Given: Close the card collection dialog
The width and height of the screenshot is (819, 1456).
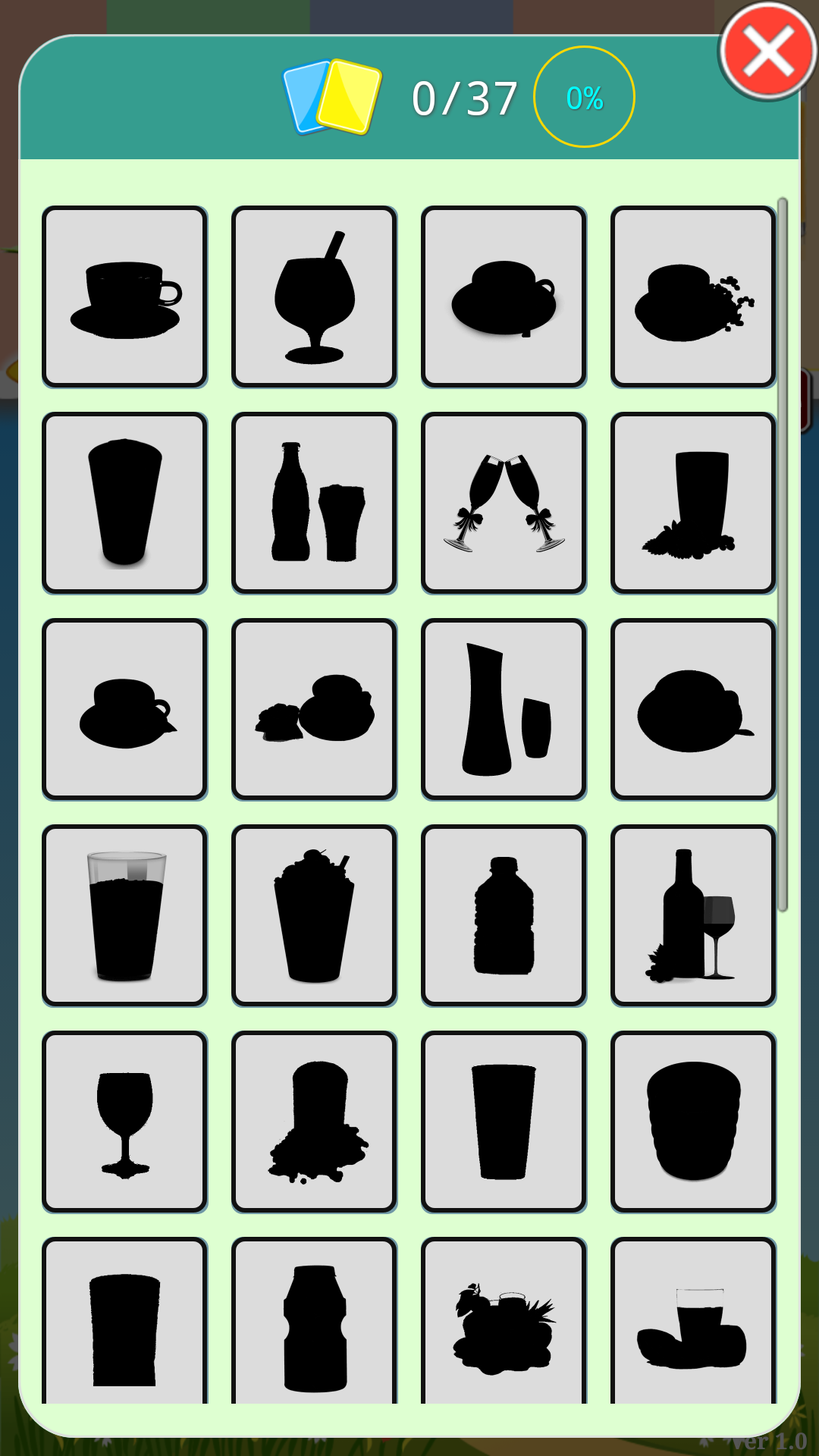Looking at the screenshot, I should point(767,52).
